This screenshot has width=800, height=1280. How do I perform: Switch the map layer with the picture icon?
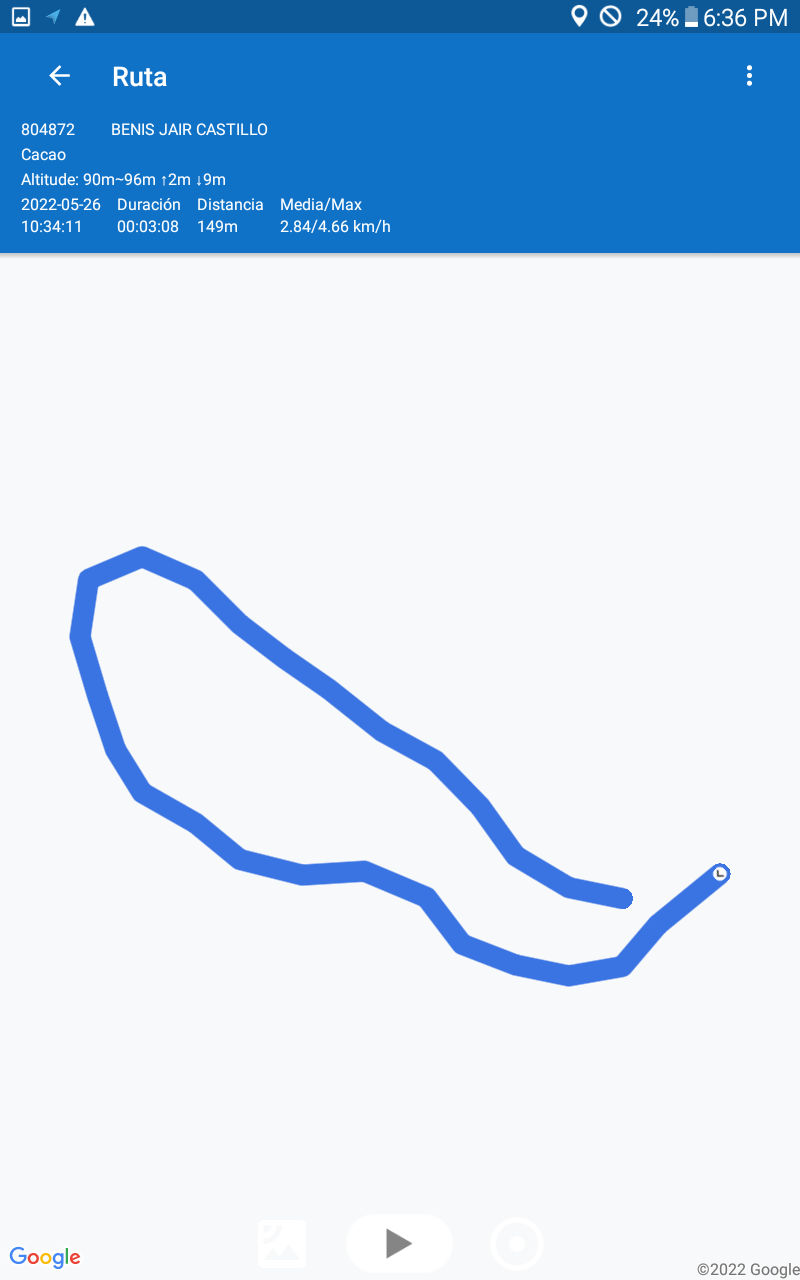[x=282, y=1244]
